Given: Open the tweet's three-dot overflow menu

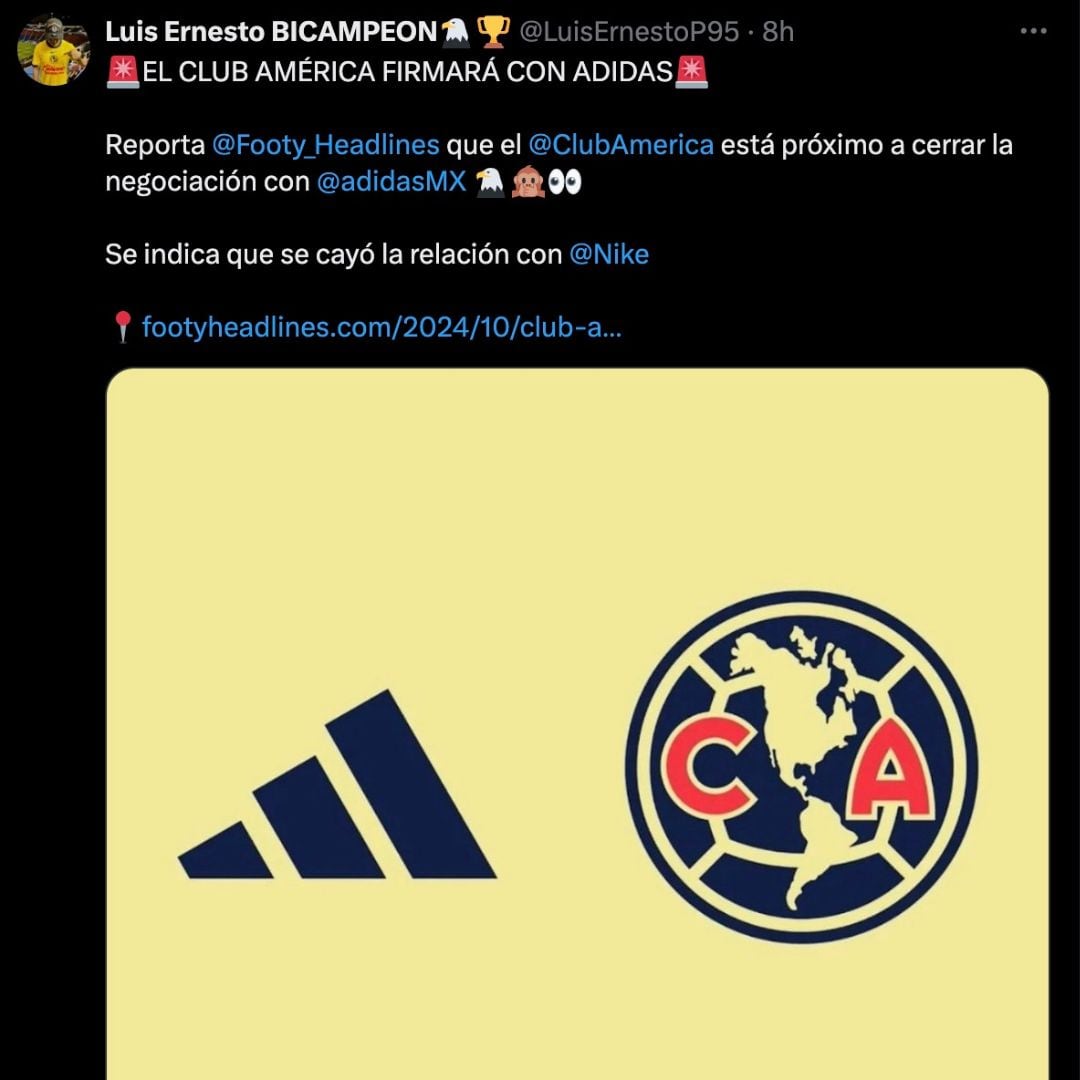Looking at the screenshot, I should point(1033,32).
